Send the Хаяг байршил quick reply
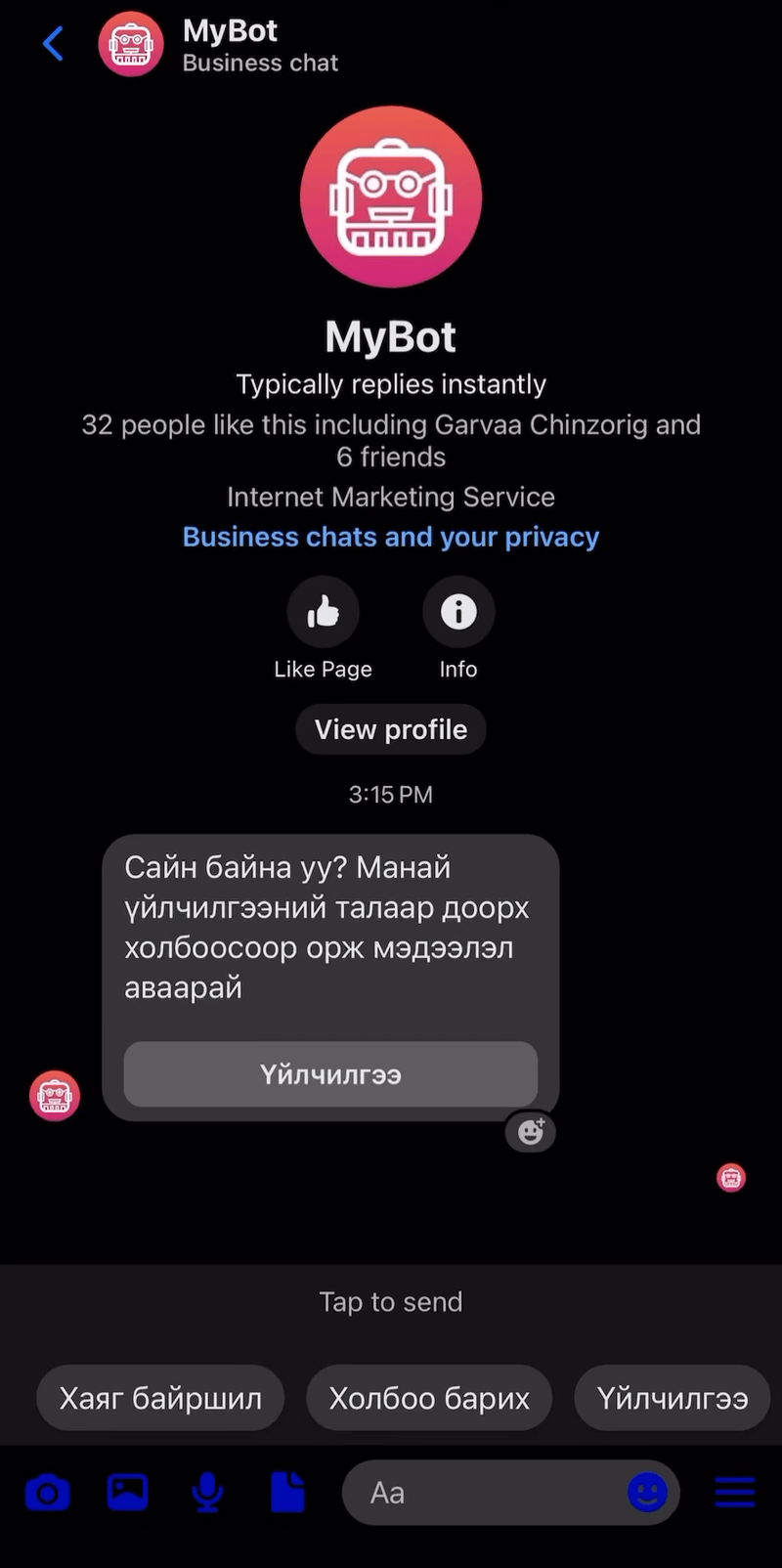The width and height of the screenshot is (782, 1568). point(160,1398)
